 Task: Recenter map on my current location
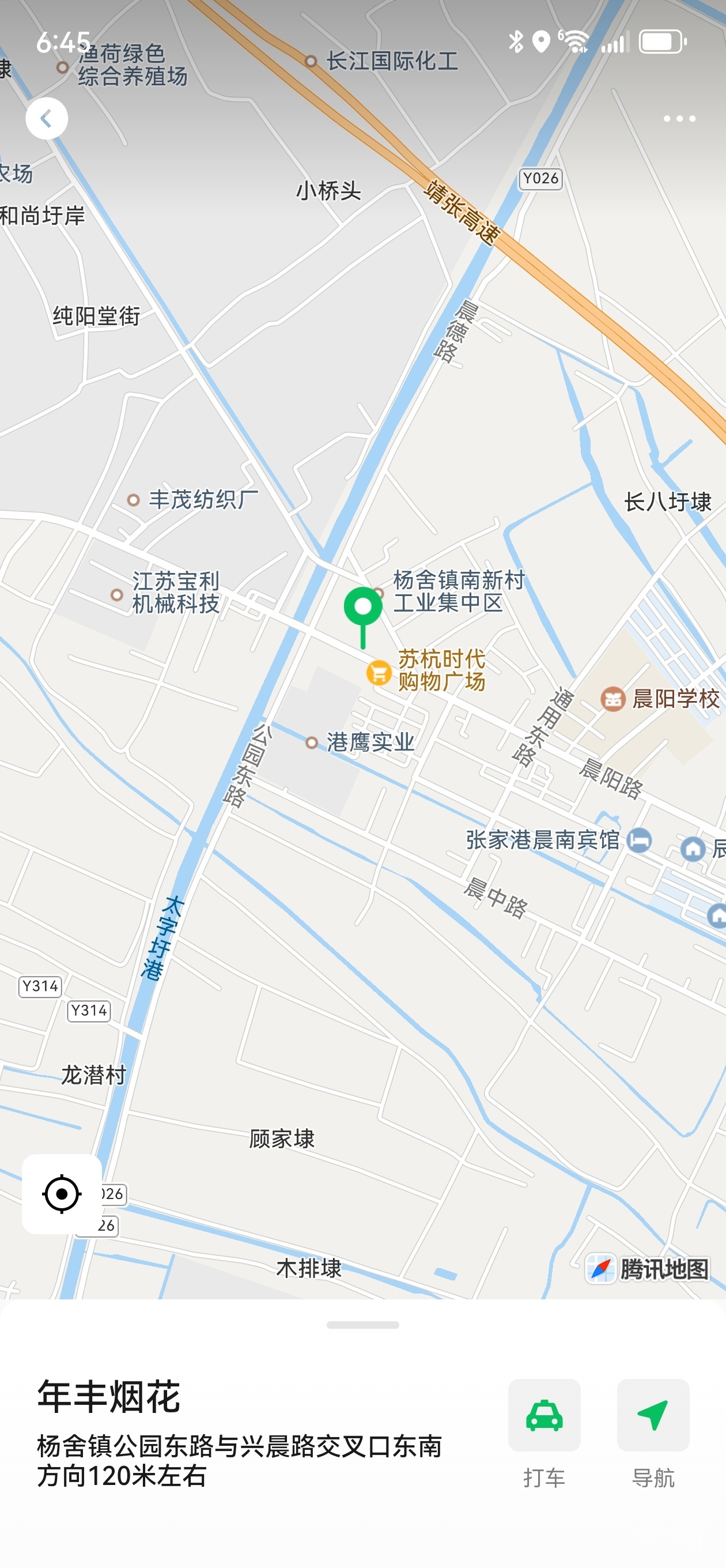pyautogui.click(x=62, y=1194)
